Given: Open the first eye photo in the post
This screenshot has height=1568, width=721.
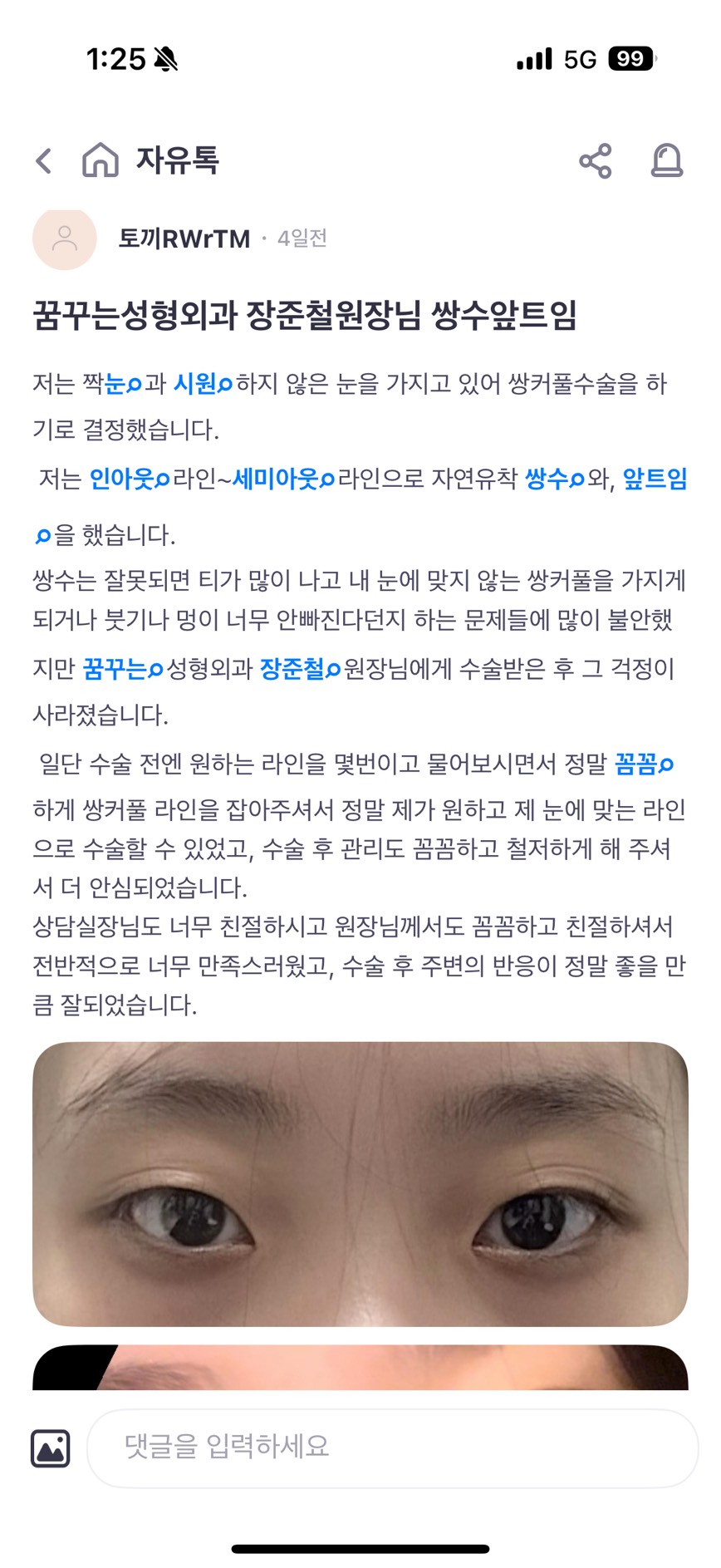Looking at the screenshot, I should (x=360, y=1183).
